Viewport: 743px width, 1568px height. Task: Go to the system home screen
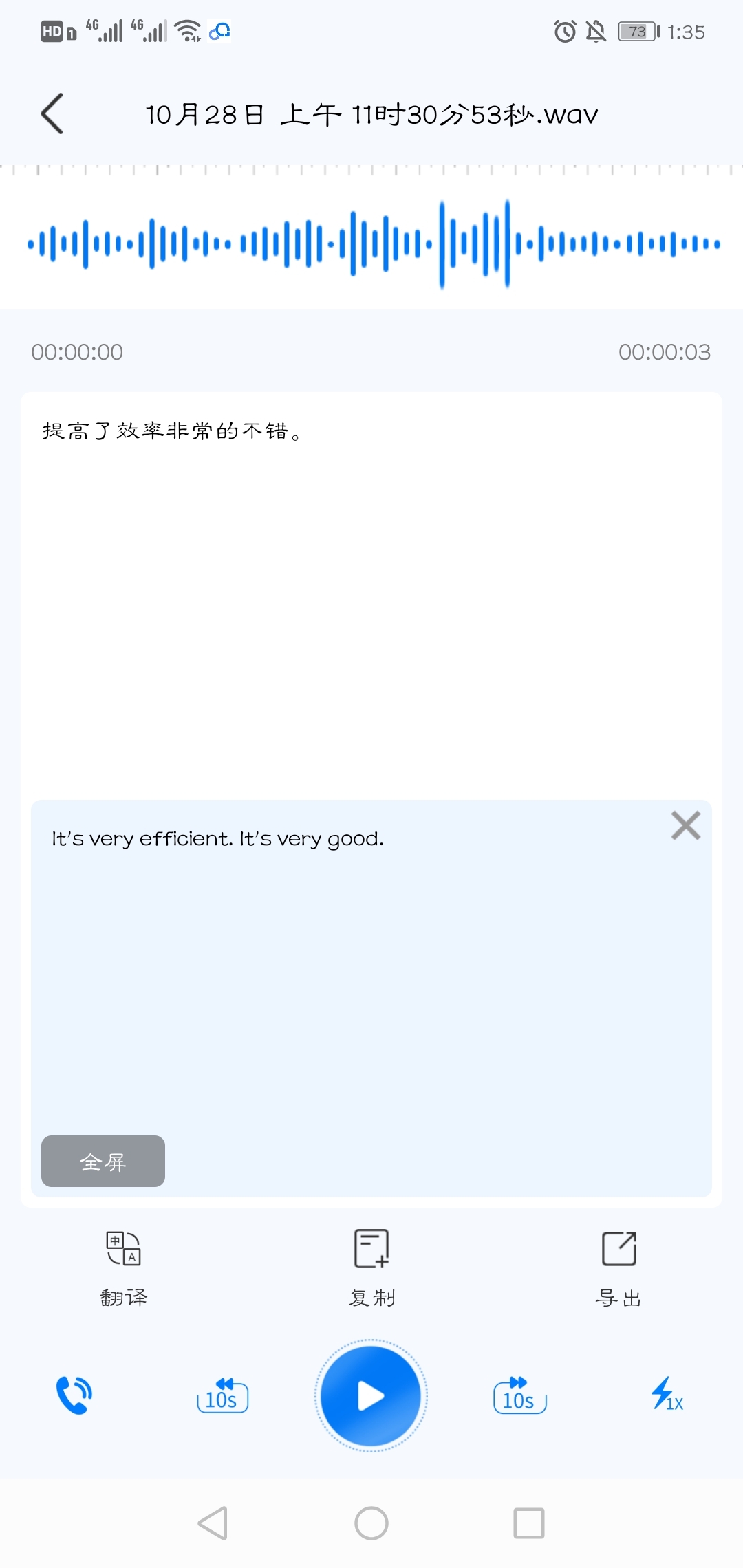(371, 1523)
